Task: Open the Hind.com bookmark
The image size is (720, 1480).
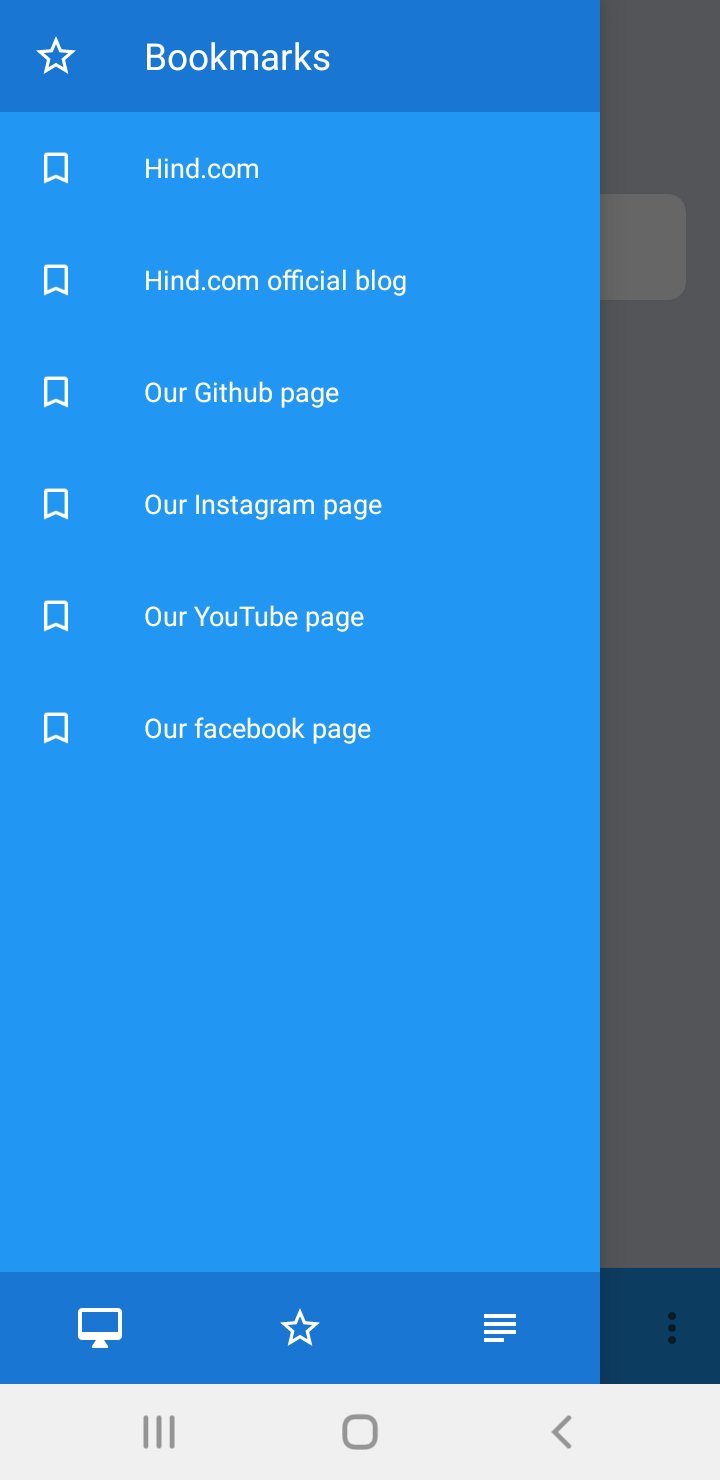Action: point(201,168)
